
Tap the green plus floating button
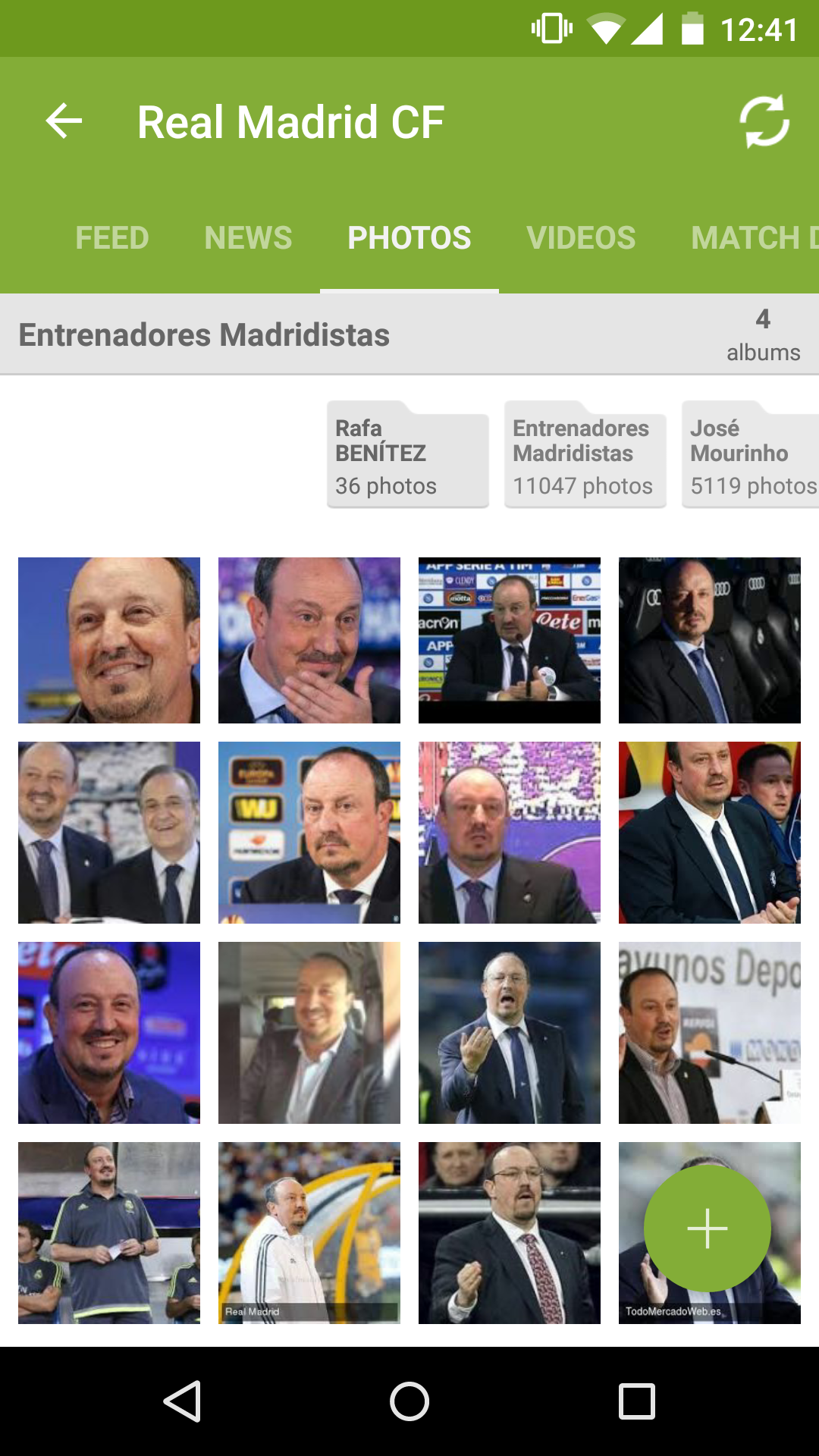point(707,1228)
